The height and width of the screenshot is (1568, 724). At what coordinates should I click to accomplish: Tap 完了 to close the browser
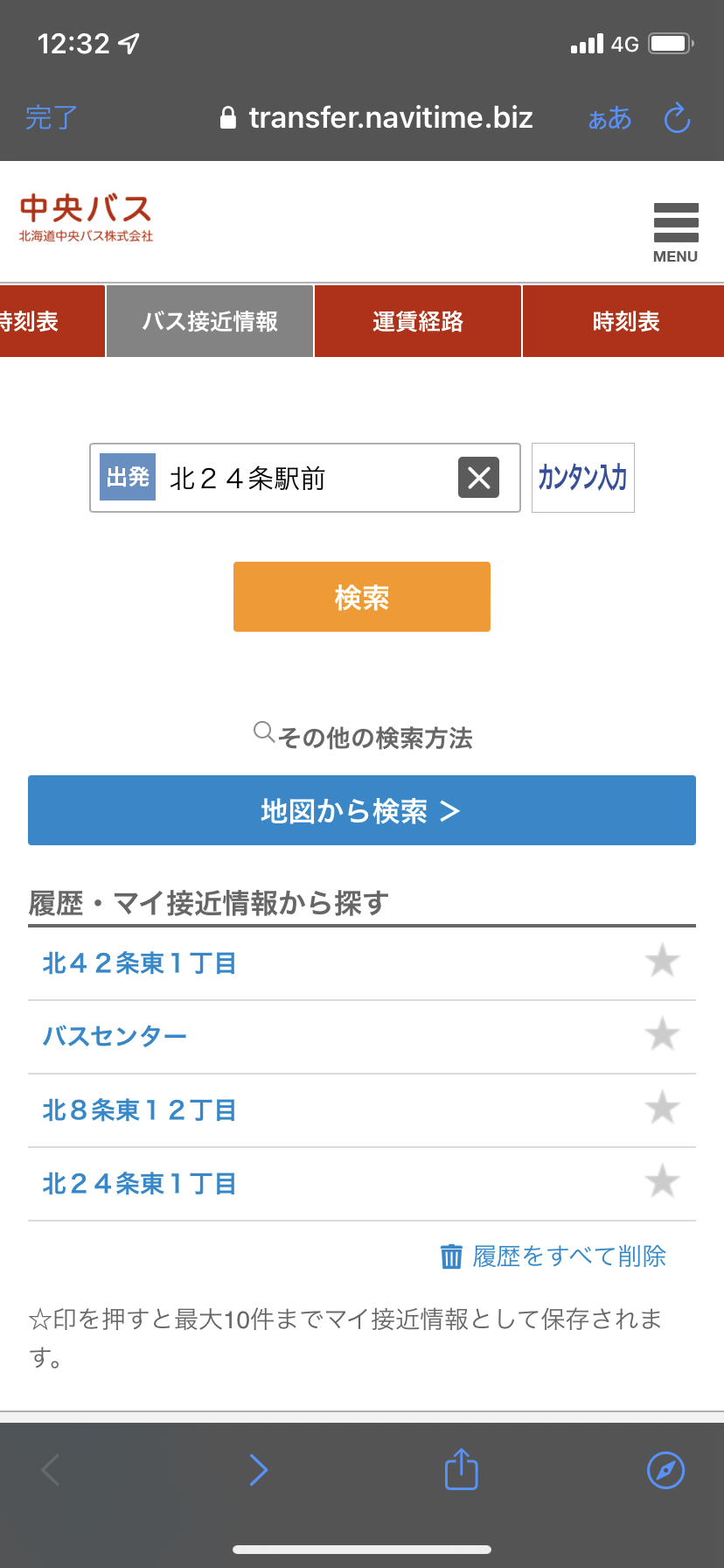point(52,117)
